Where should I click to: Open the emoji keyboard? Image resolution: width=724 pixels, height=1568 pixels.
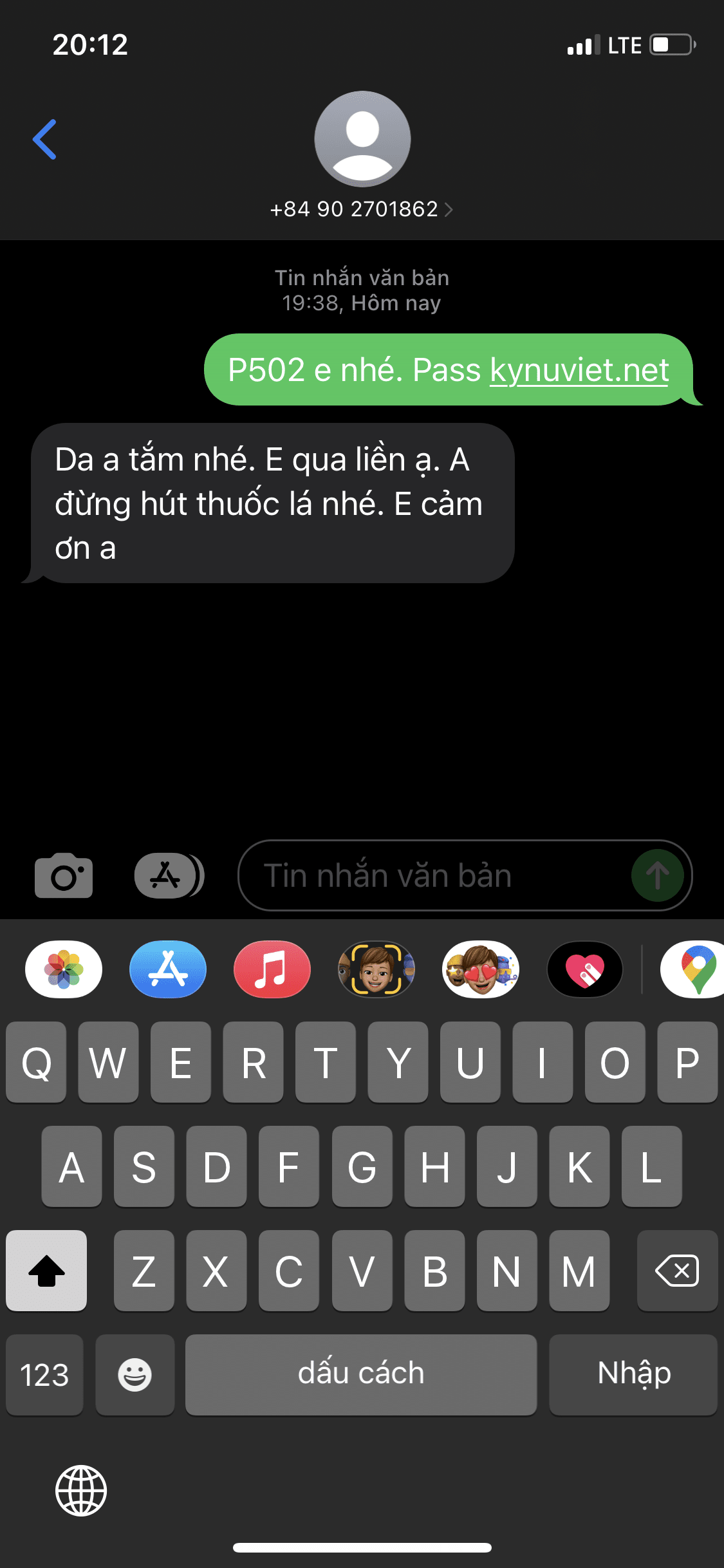pos(135,1374)
